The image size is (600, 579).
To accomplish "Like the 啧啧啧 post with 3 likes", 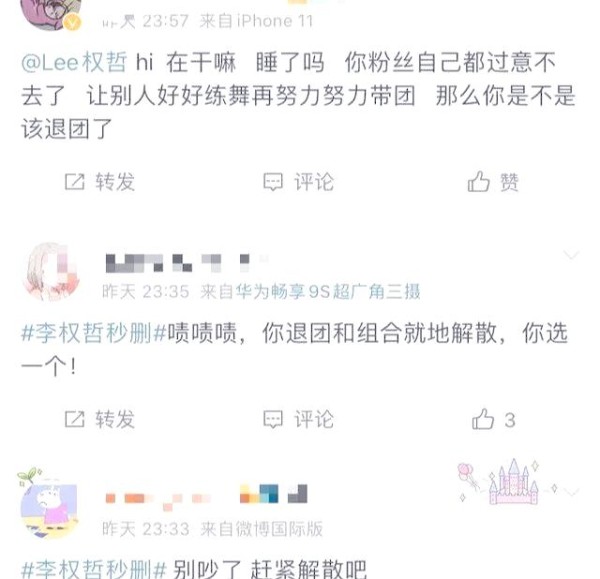I will pos(493,419).
